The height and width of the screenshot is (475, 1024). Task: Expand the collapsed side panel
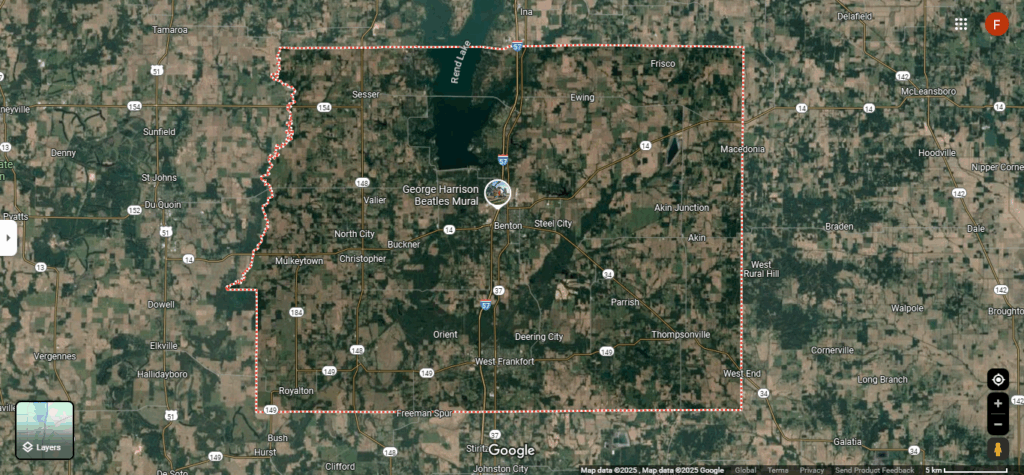click(8, 238)
